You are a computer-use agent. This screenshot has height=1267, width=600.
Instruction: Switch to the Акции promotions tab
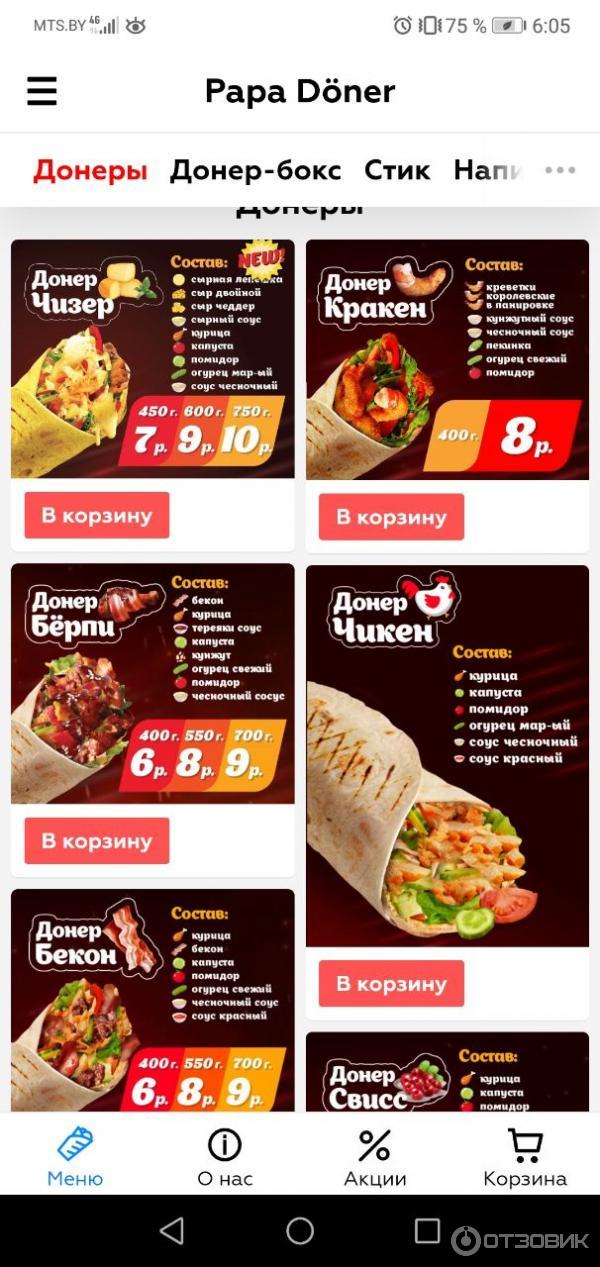[375, 1156]
